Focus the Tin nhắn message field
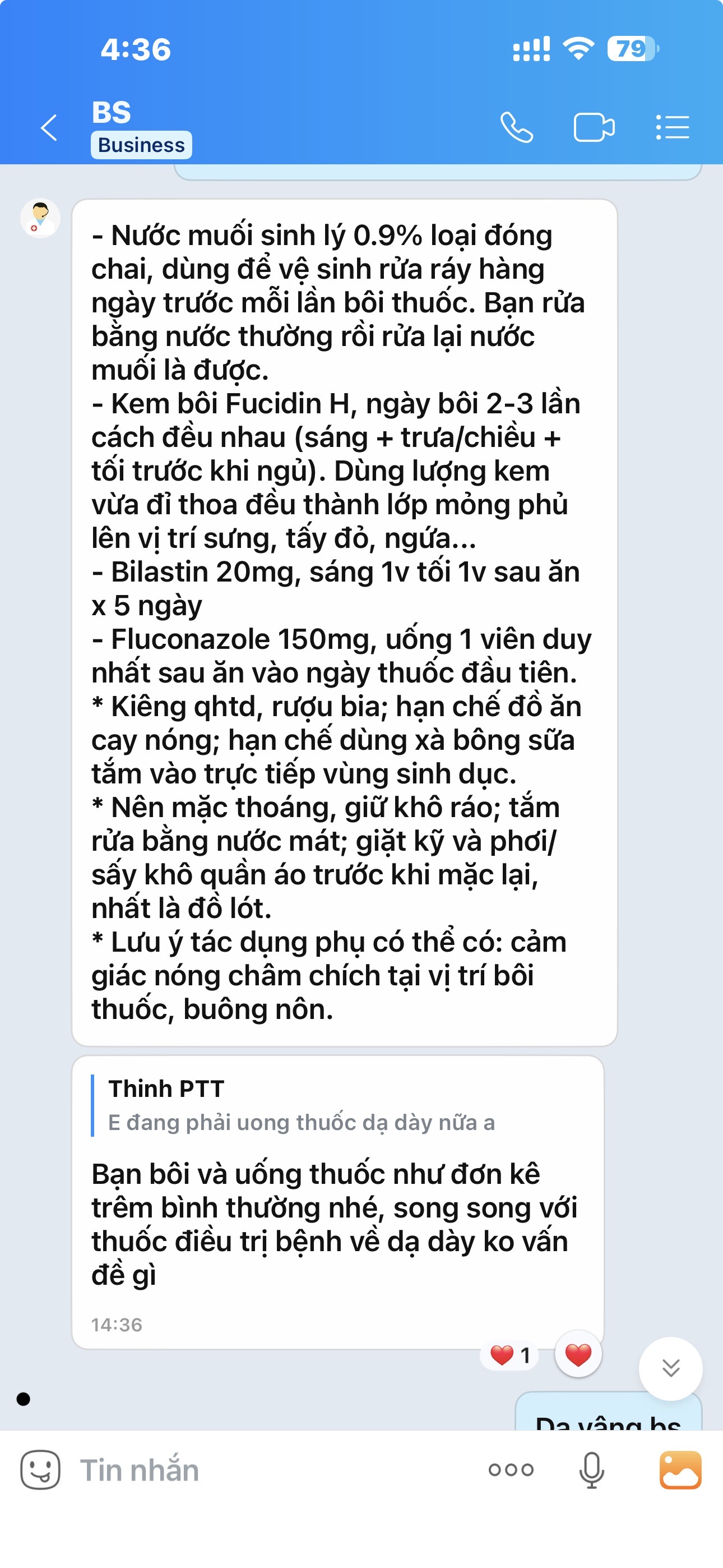 click(x=274, y=1469)
